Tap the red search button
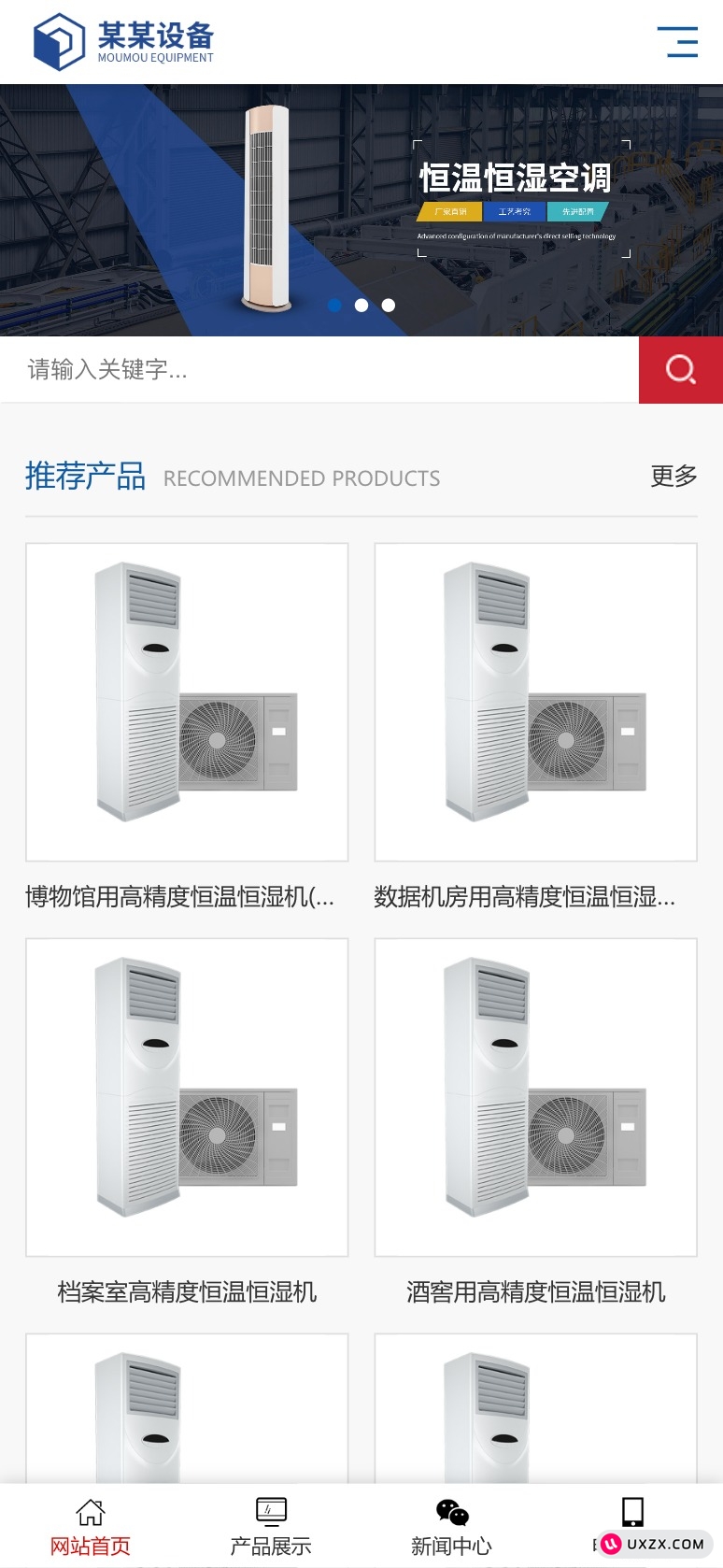 (681, 370)
